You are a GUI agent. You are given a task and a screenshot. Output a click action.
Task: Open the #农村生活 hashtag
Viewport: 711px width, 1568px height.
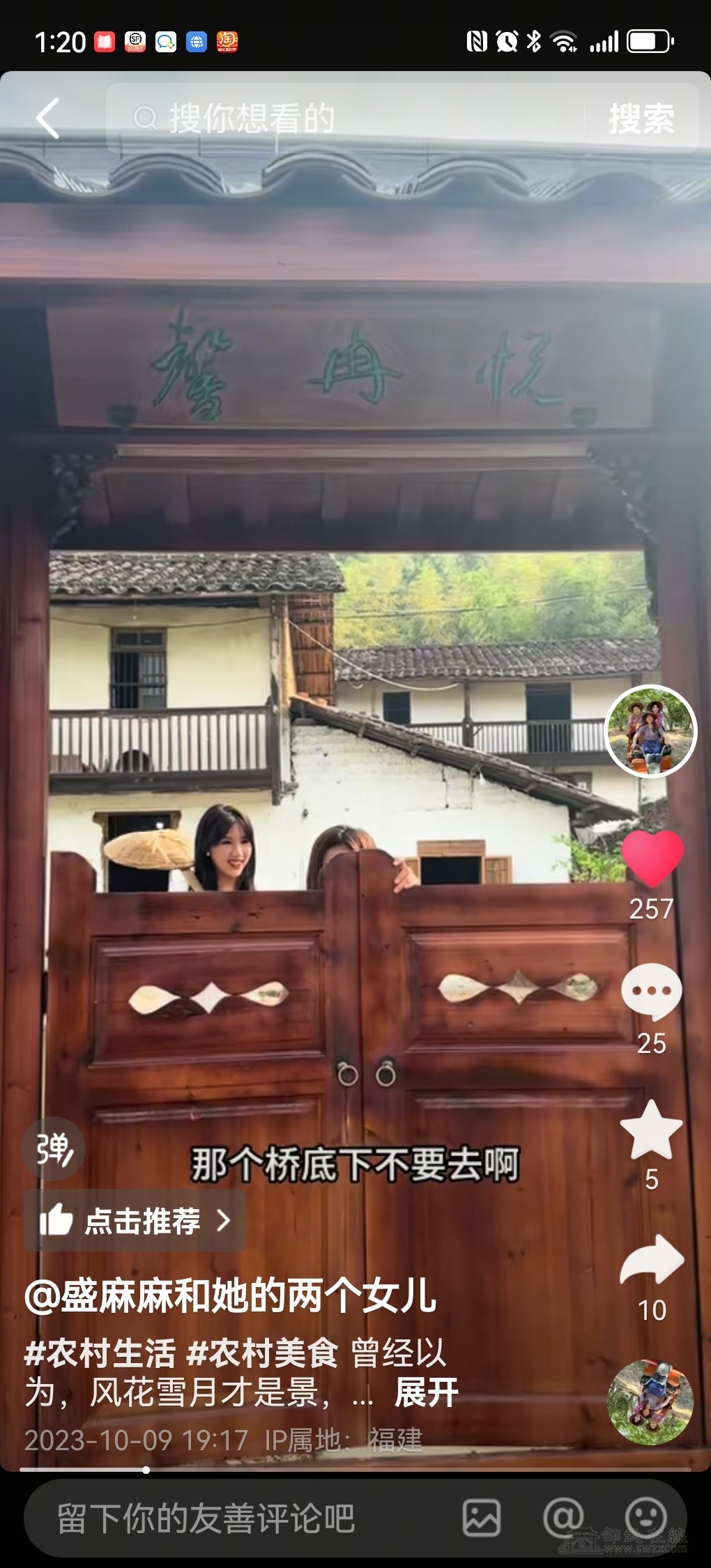(x=100, y=1353)
